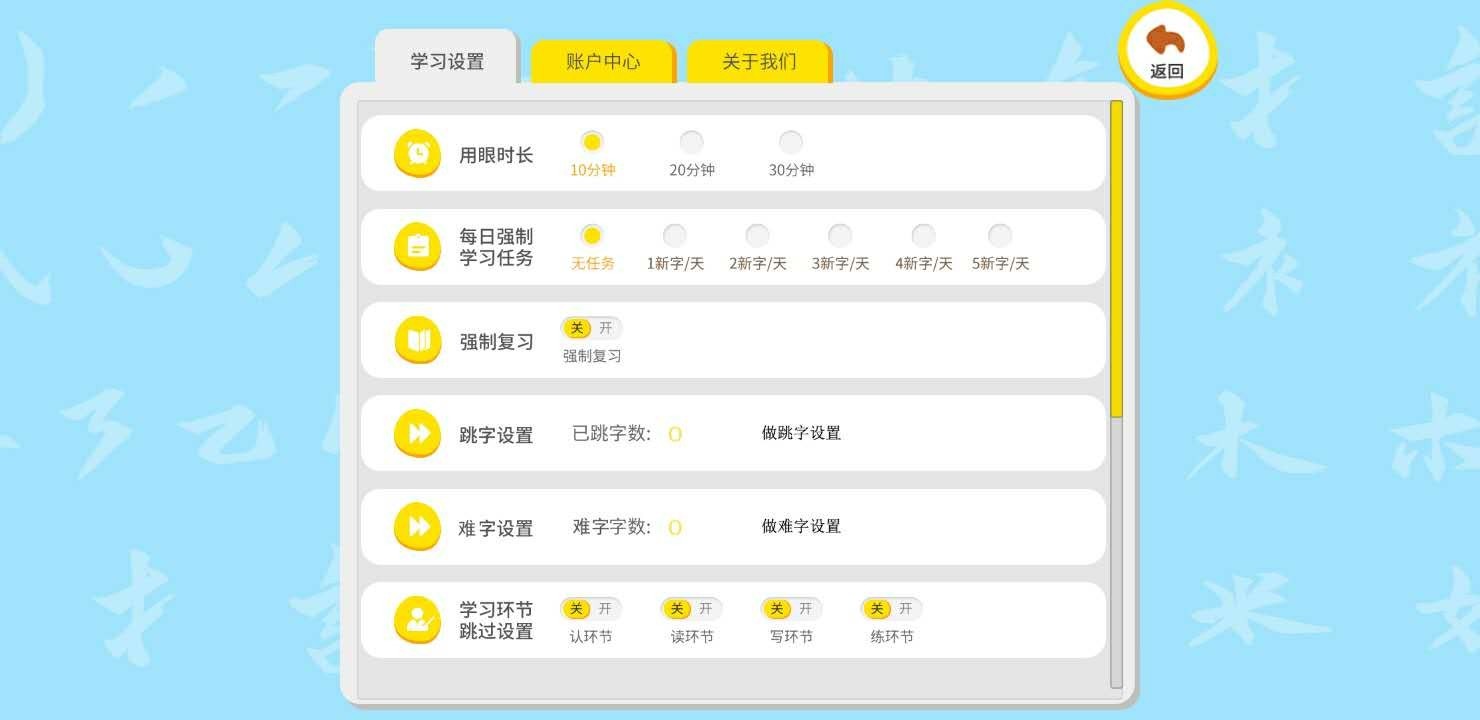Image resolution: width=1480 pixels, height=720 pixels.
Task: Select the 学习设置 tab
Action: coord(446,62)
